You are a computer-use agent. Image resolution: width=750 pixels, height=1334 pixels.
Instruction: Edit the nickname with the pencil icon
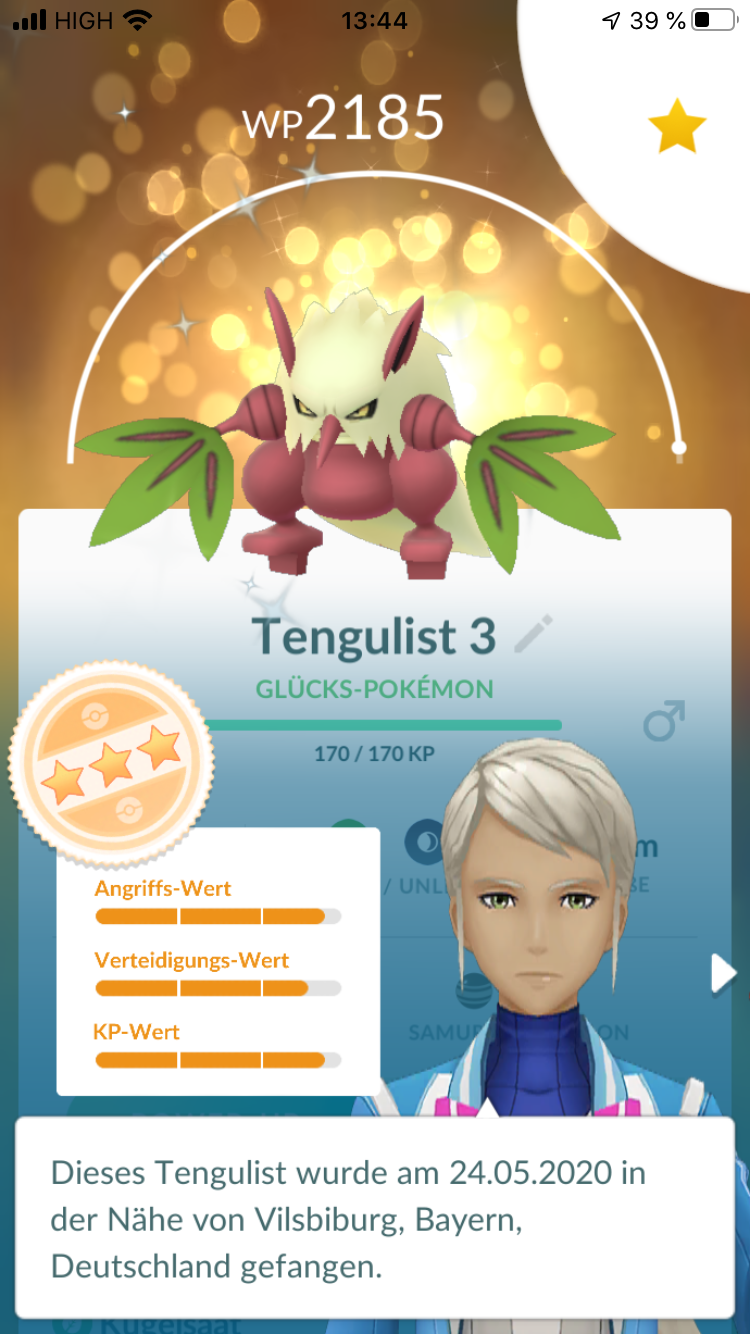(533, 635)
